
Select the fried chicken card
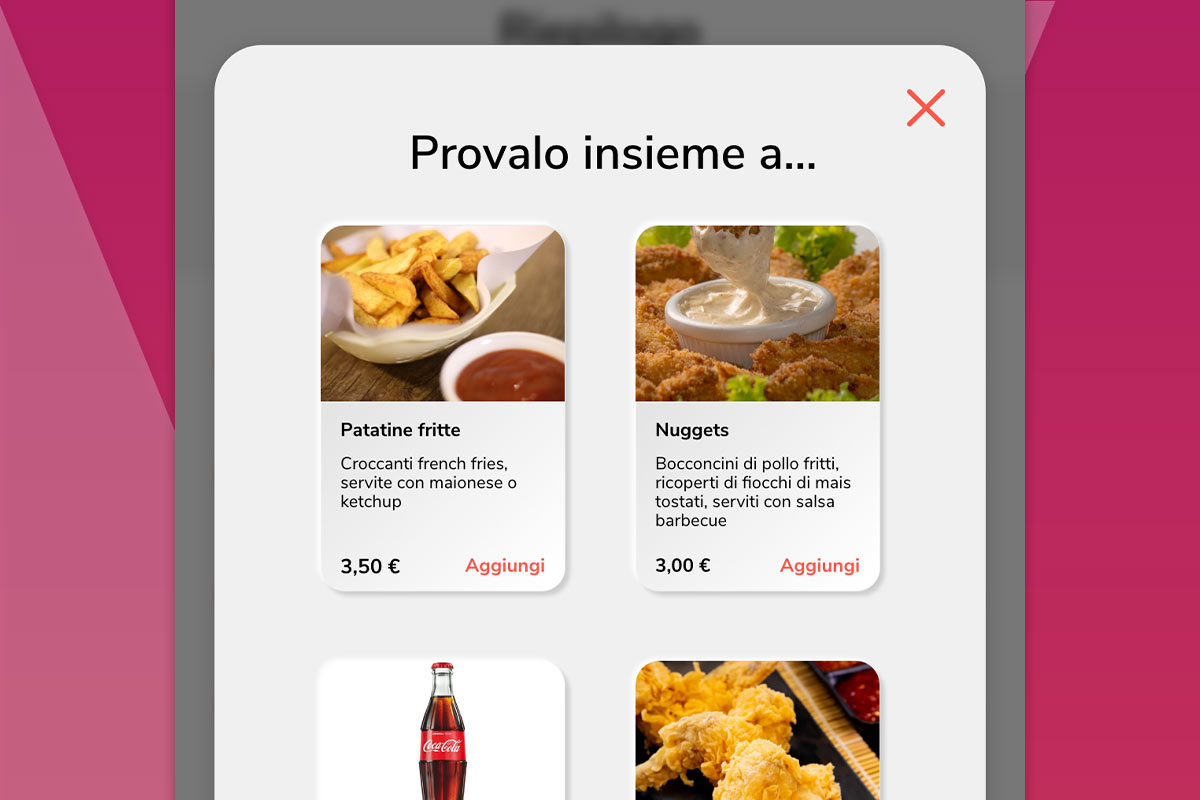(757, 731)
